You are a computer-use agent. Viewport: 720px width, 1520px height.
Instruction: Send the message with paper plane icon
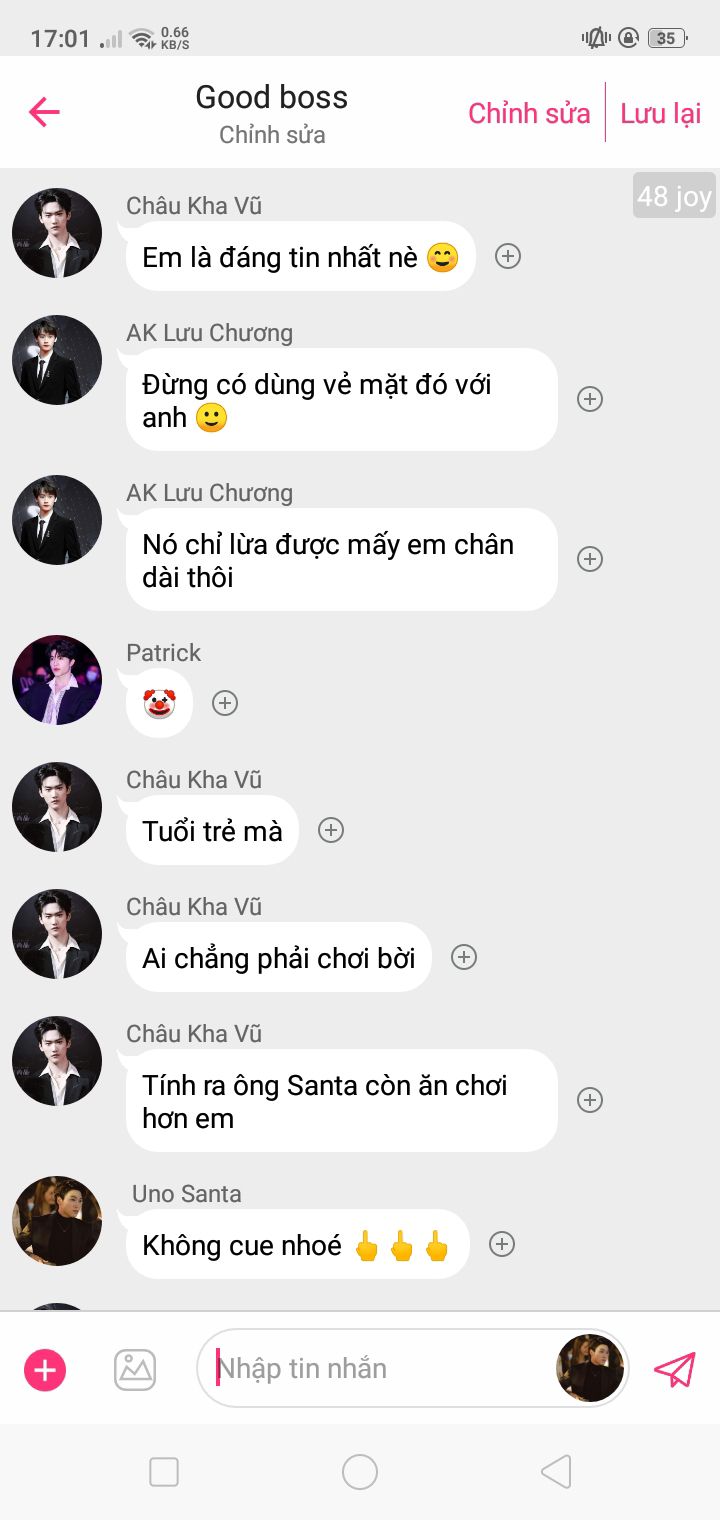[674, 1369]
